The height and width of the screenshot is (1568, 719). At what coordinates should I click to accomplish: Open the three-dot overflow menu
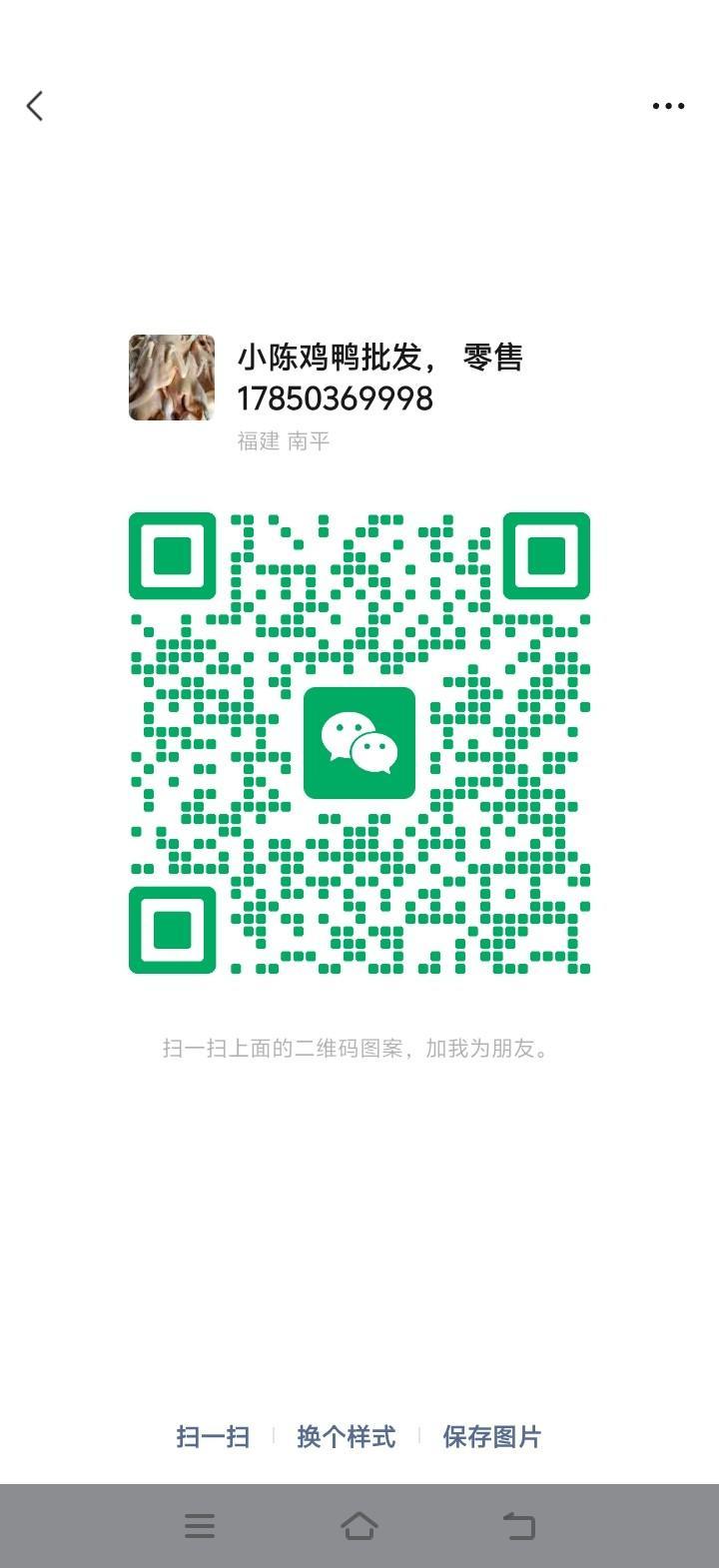668,106
